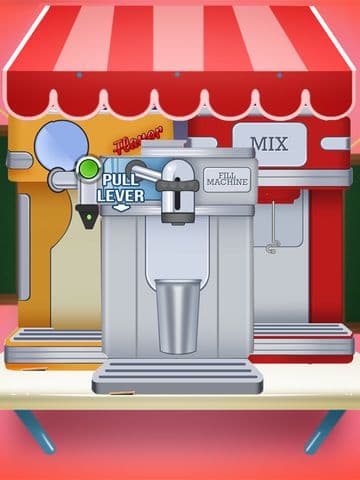The image size is (360, 480).
Task: Tap the metal cup under the dispenser
Action: tap(178, 316)
